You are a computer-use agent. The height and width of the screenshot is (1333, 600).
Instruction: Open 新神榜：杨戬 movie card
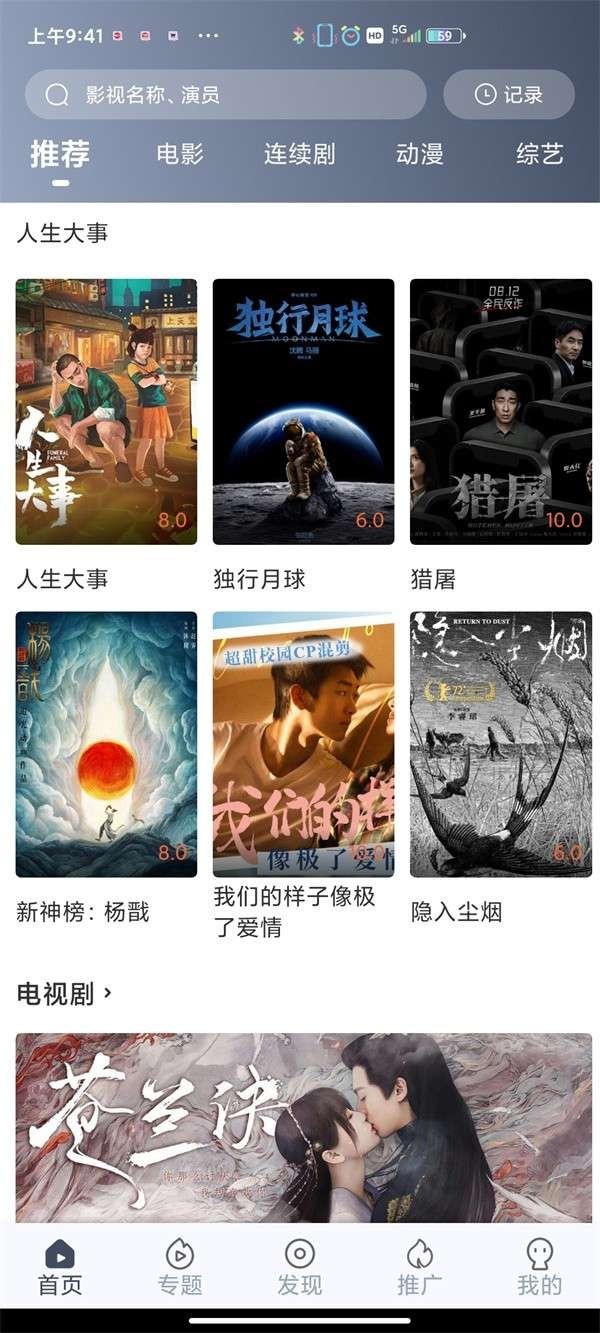tap(106, 744)
